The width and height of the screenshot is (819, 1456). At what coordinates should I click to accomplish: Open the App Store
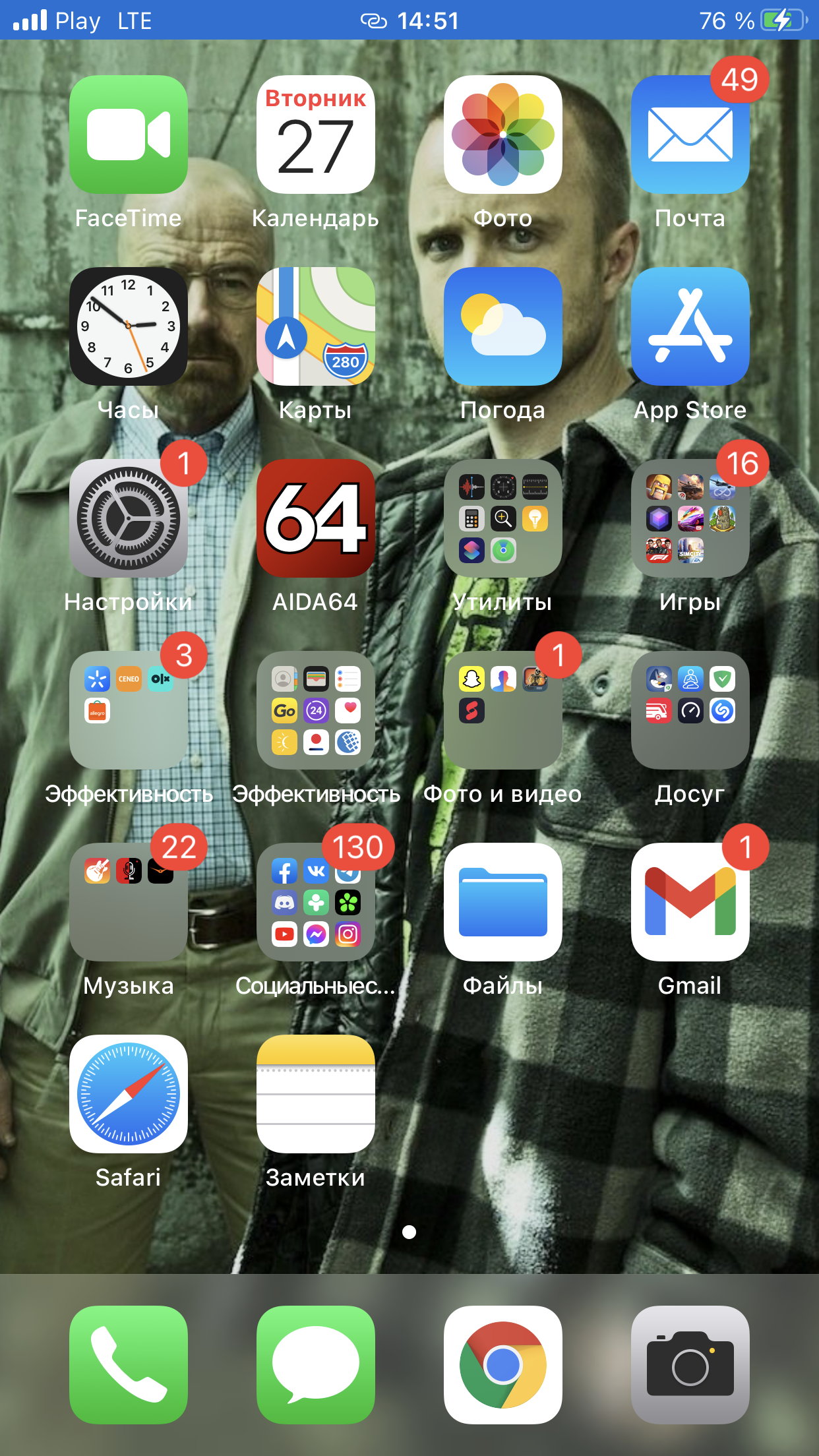click(x=690, y=326)
